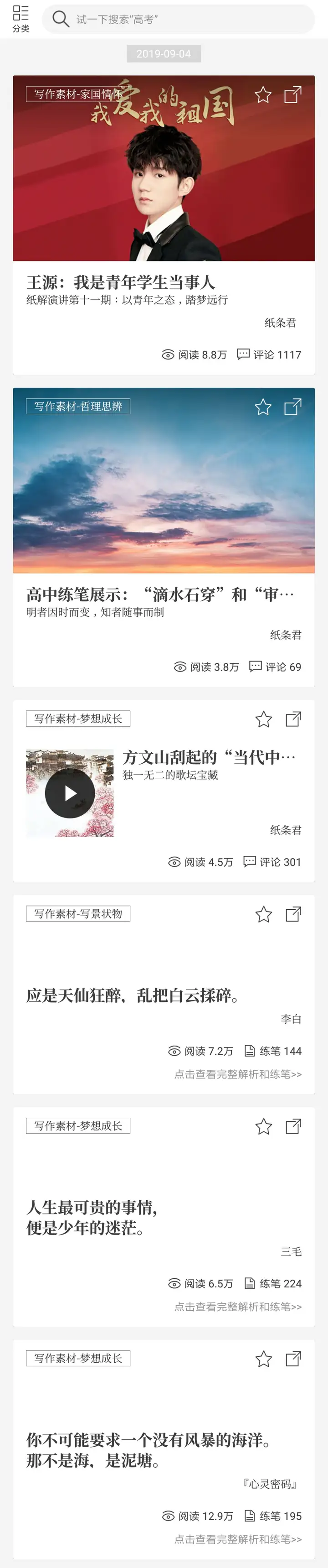Image resolution: width=328 pixels, height=1568 pixels.
Task: Favorite the 三毛 quote card
Action: [x=264, y=1127]
